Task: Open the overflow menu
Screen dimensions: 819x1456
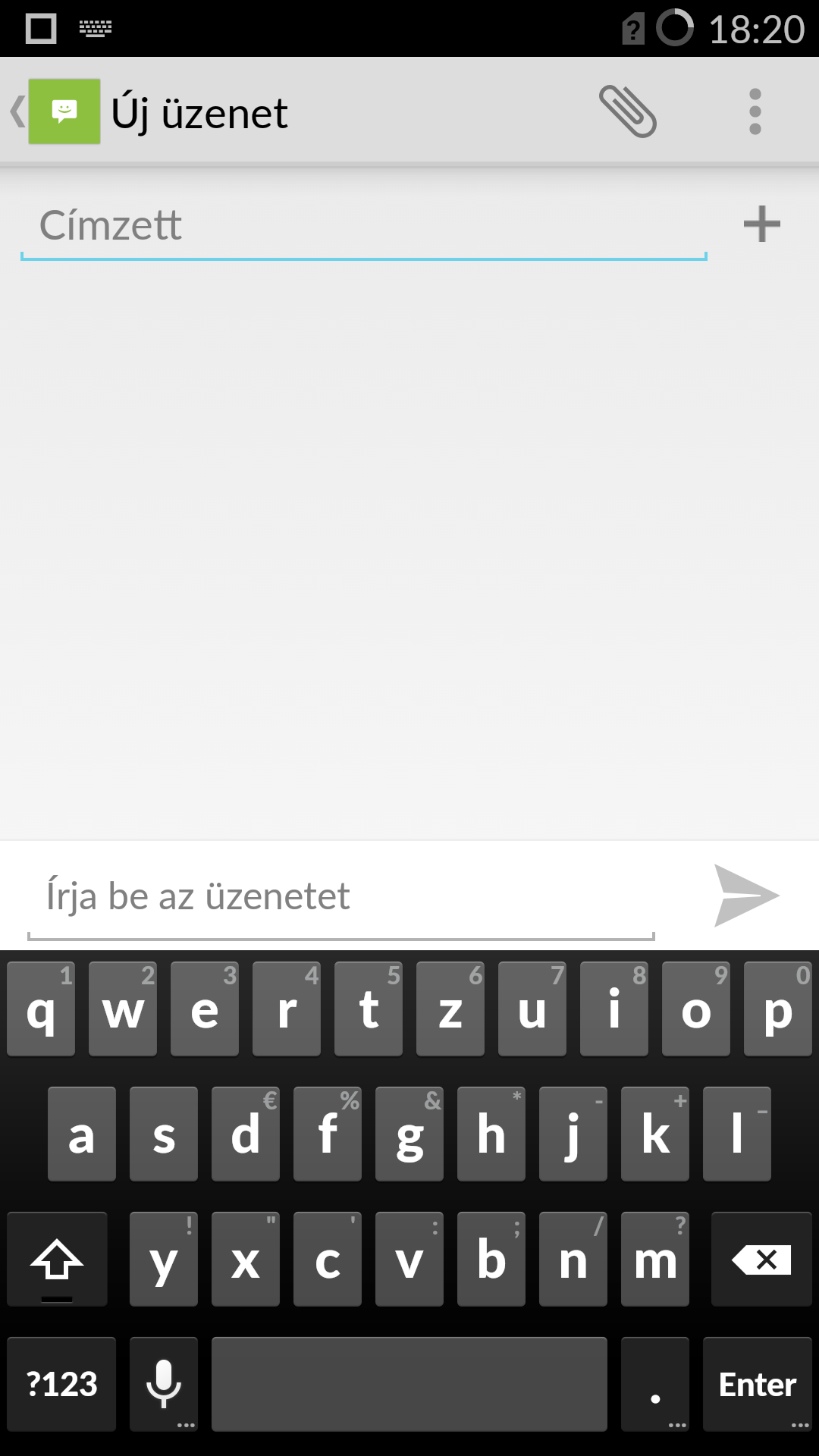Action: (754, 111)
